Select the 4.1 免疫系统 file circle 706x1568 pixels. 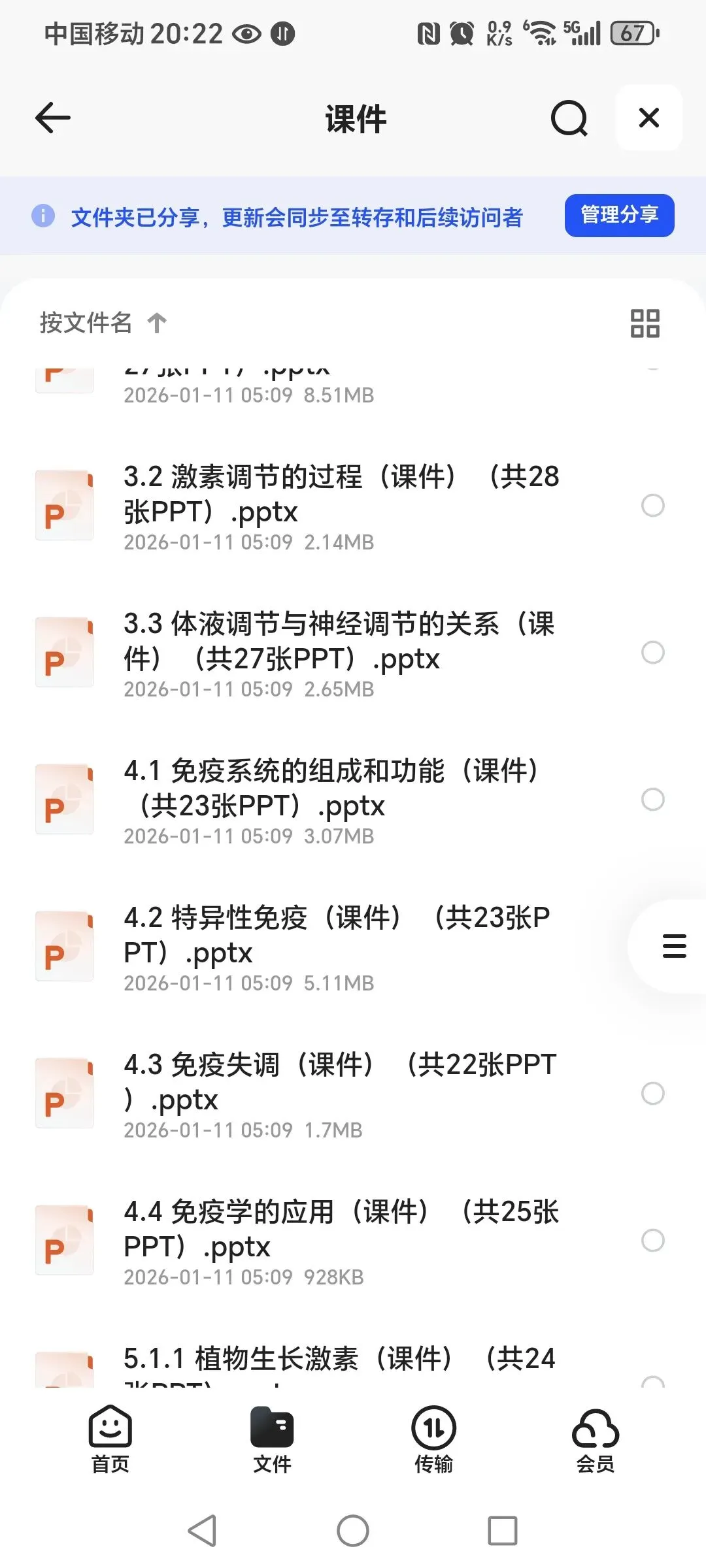652,799
